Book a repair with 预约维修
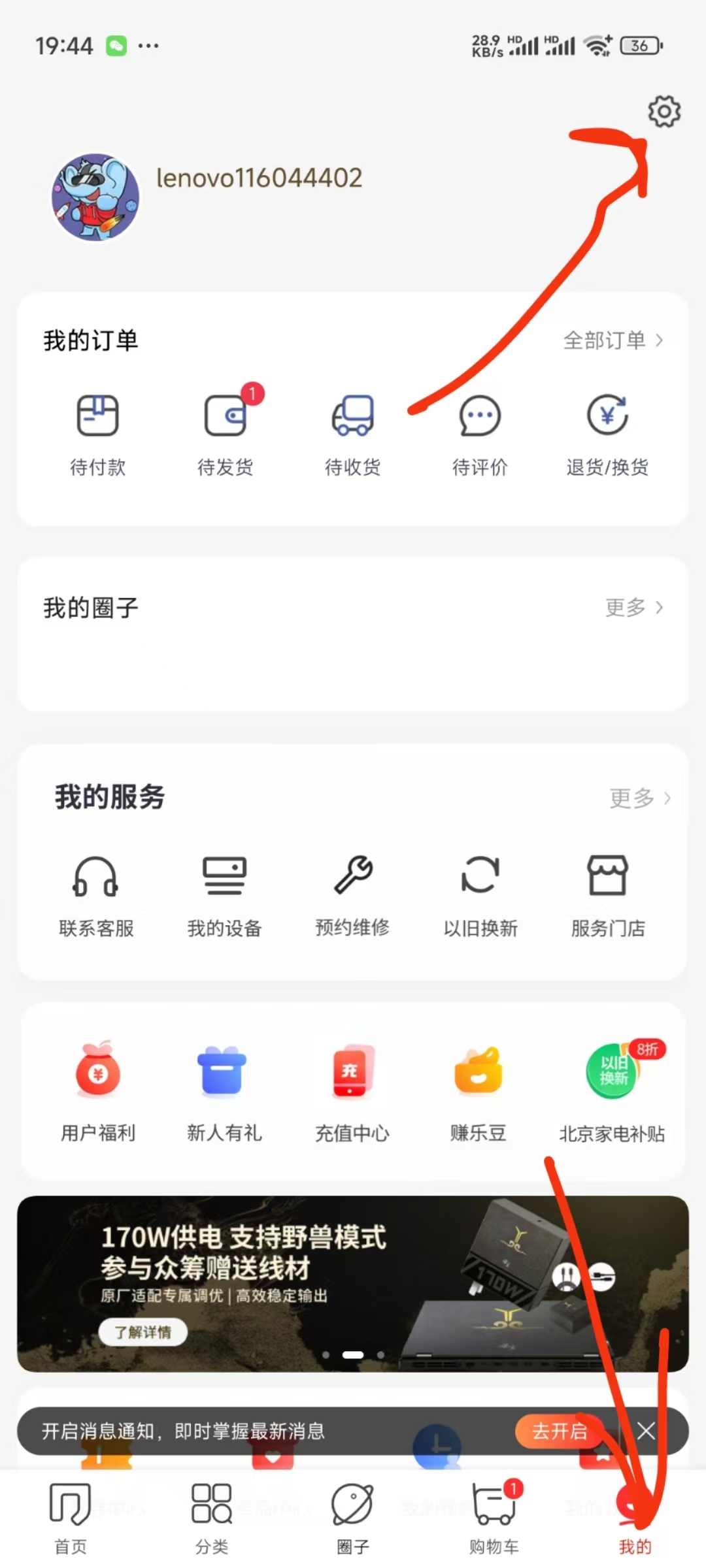The image size is (706, 1568). 352,895
